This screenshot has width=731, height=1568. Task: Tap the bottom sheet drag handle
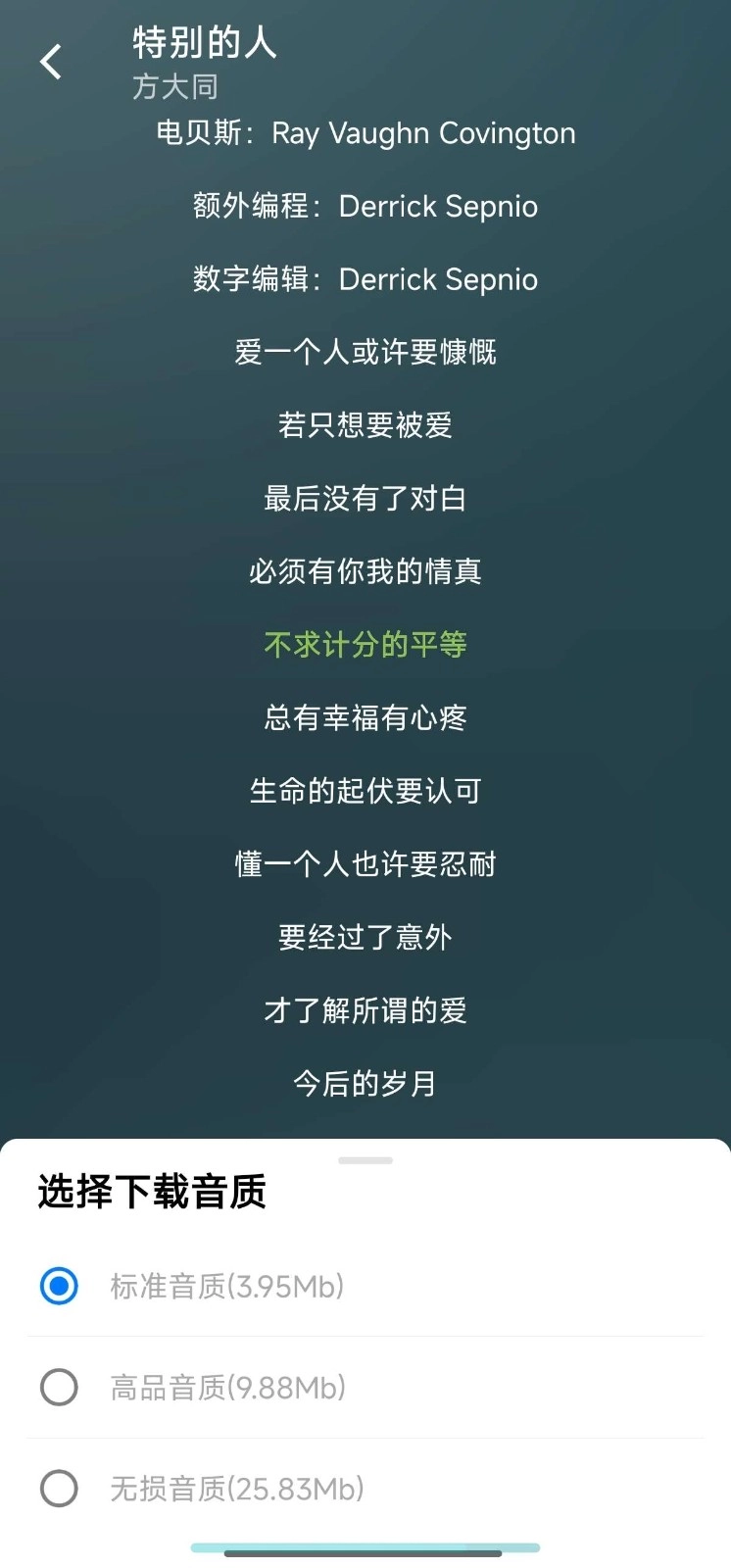[x=365, y=1160]
